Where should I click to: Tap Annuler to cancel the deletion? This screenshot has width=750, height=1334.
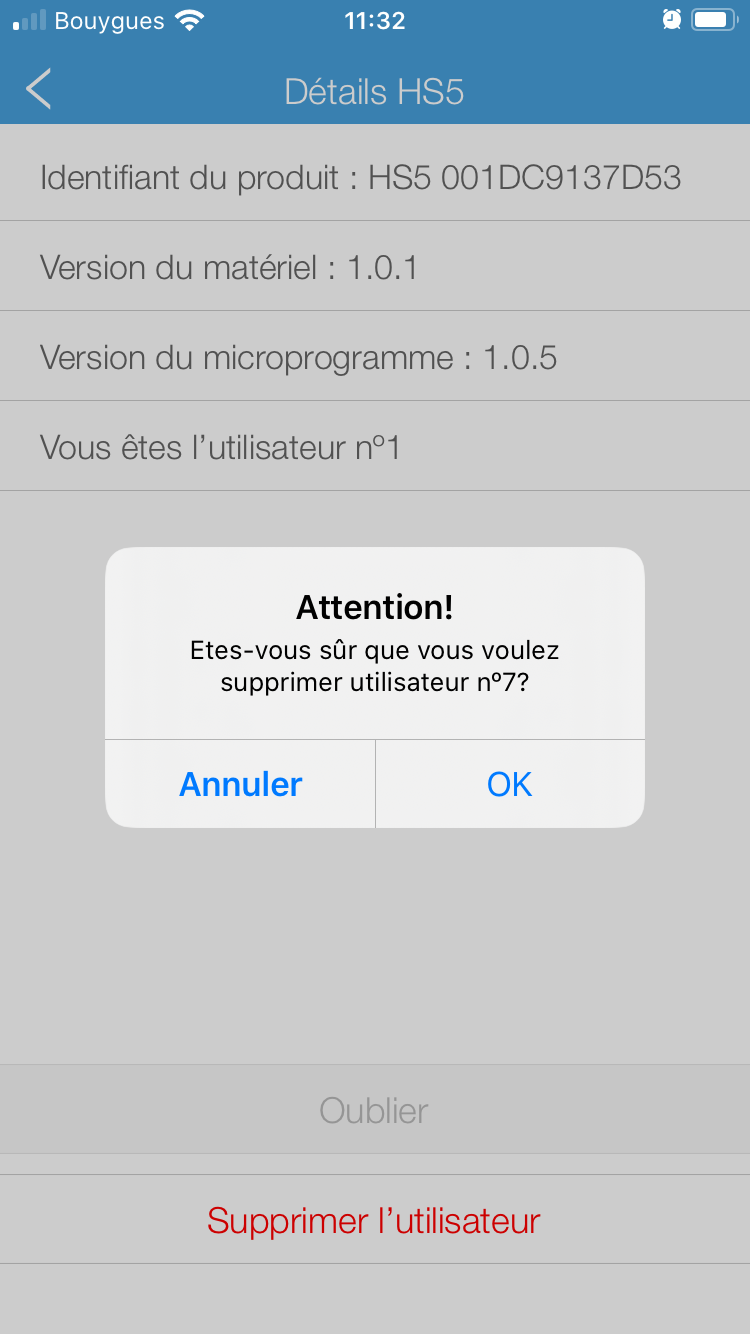click(x=240, y=784)
